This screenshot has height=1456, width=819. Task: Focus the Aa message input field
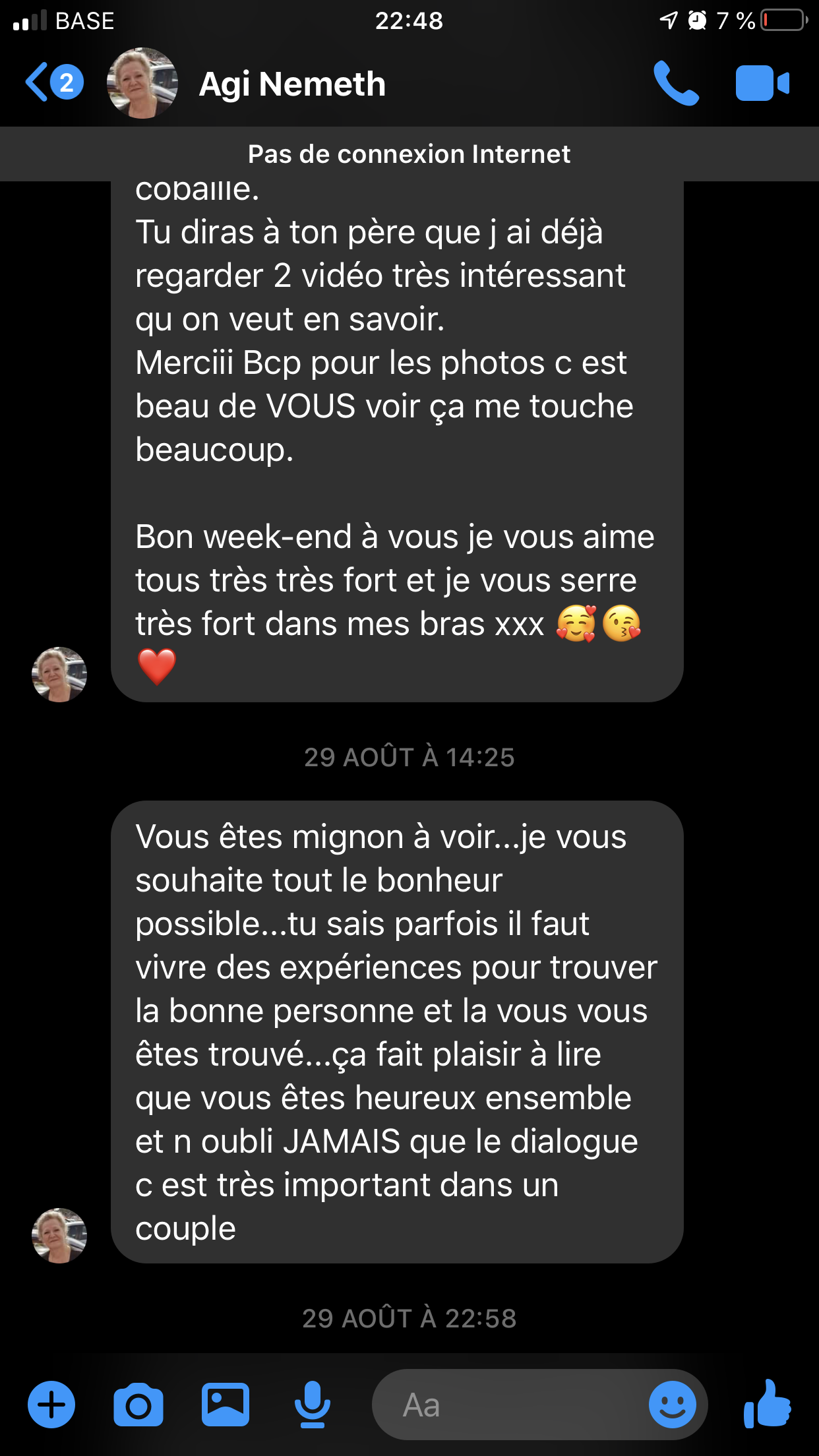pos(508,1405)
